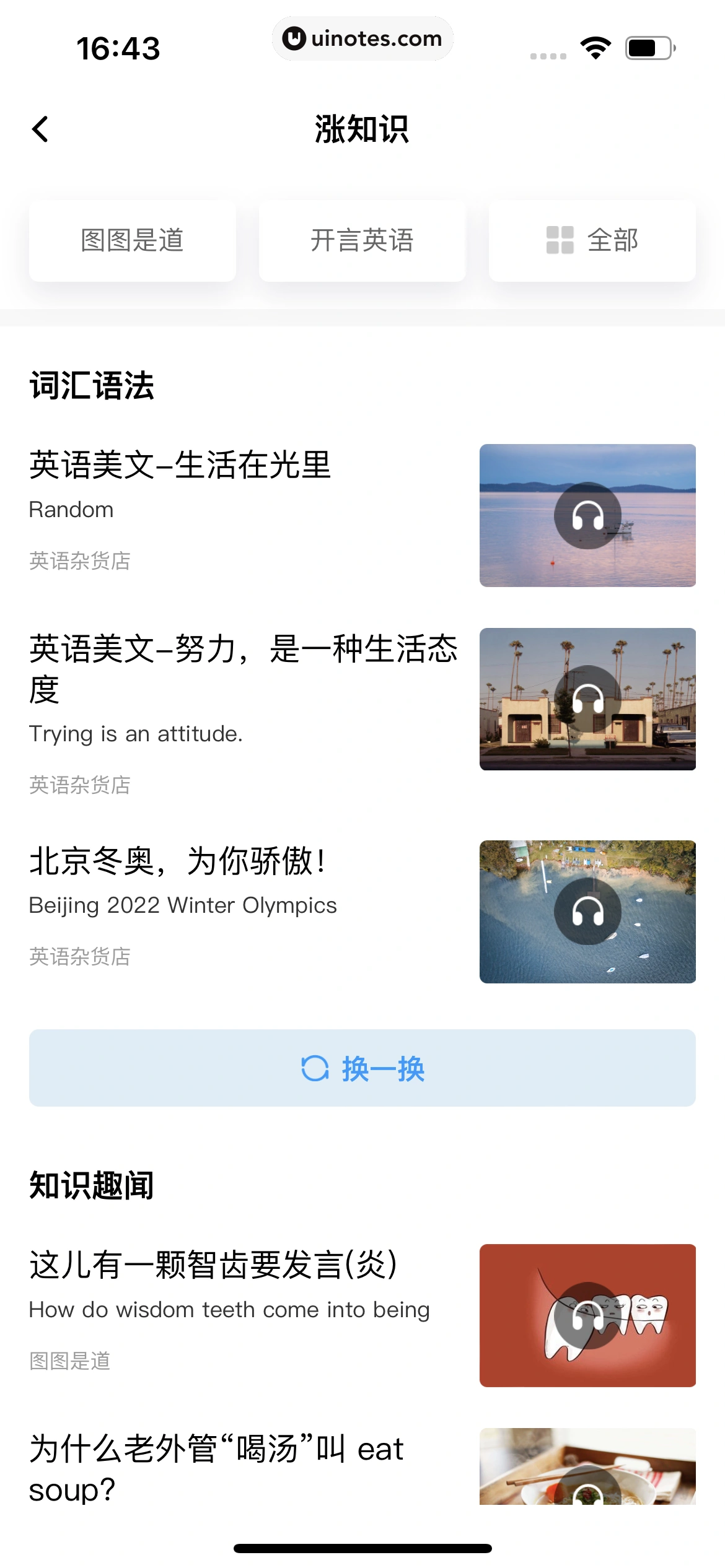Tap 换一换 to refresh lessons
The height and width of the screenshot is (1568, 725).
pos(362,1068)
